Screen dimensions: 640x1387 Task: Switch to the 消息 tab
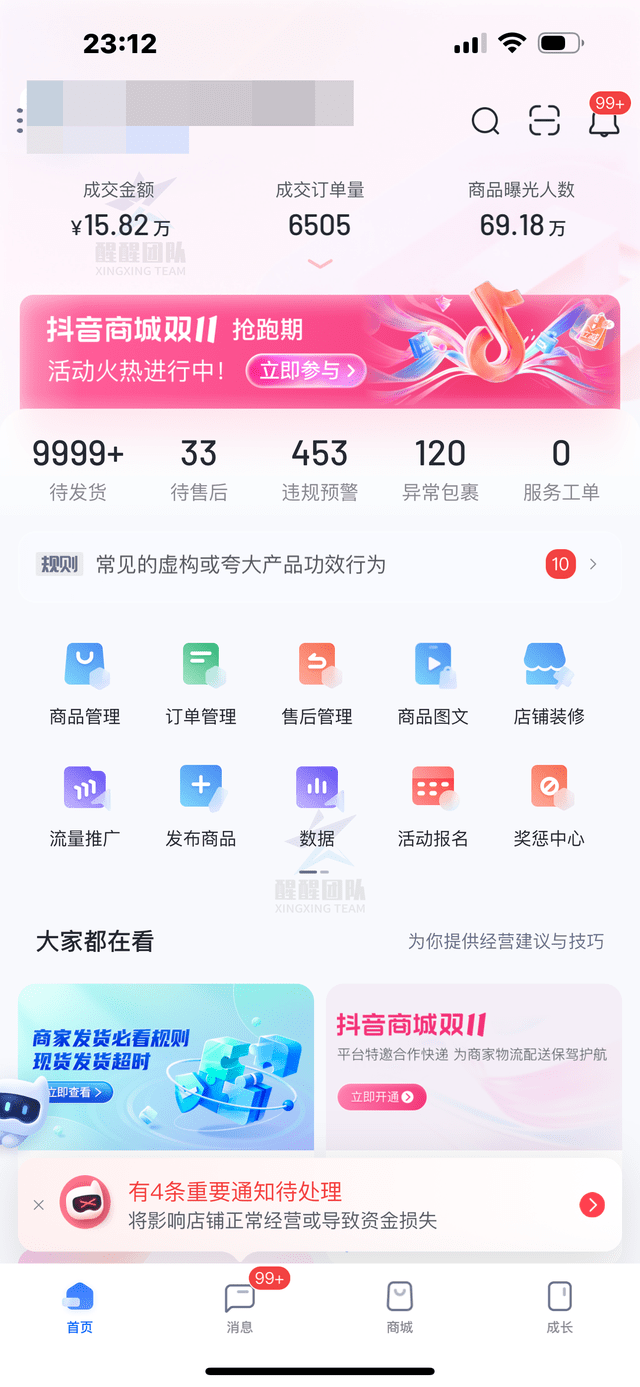[240, 1307]
